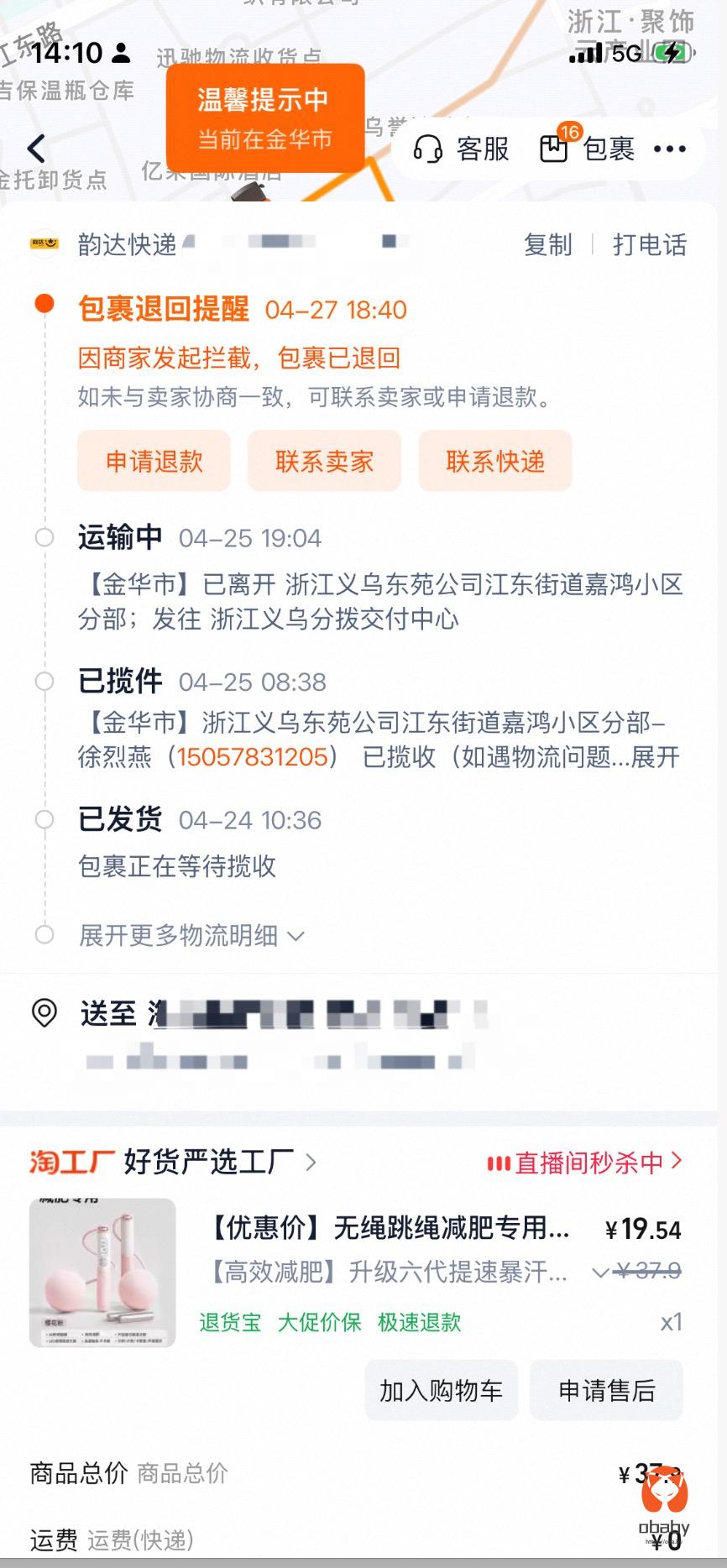Open the three-dot more menu

point(669,149)
